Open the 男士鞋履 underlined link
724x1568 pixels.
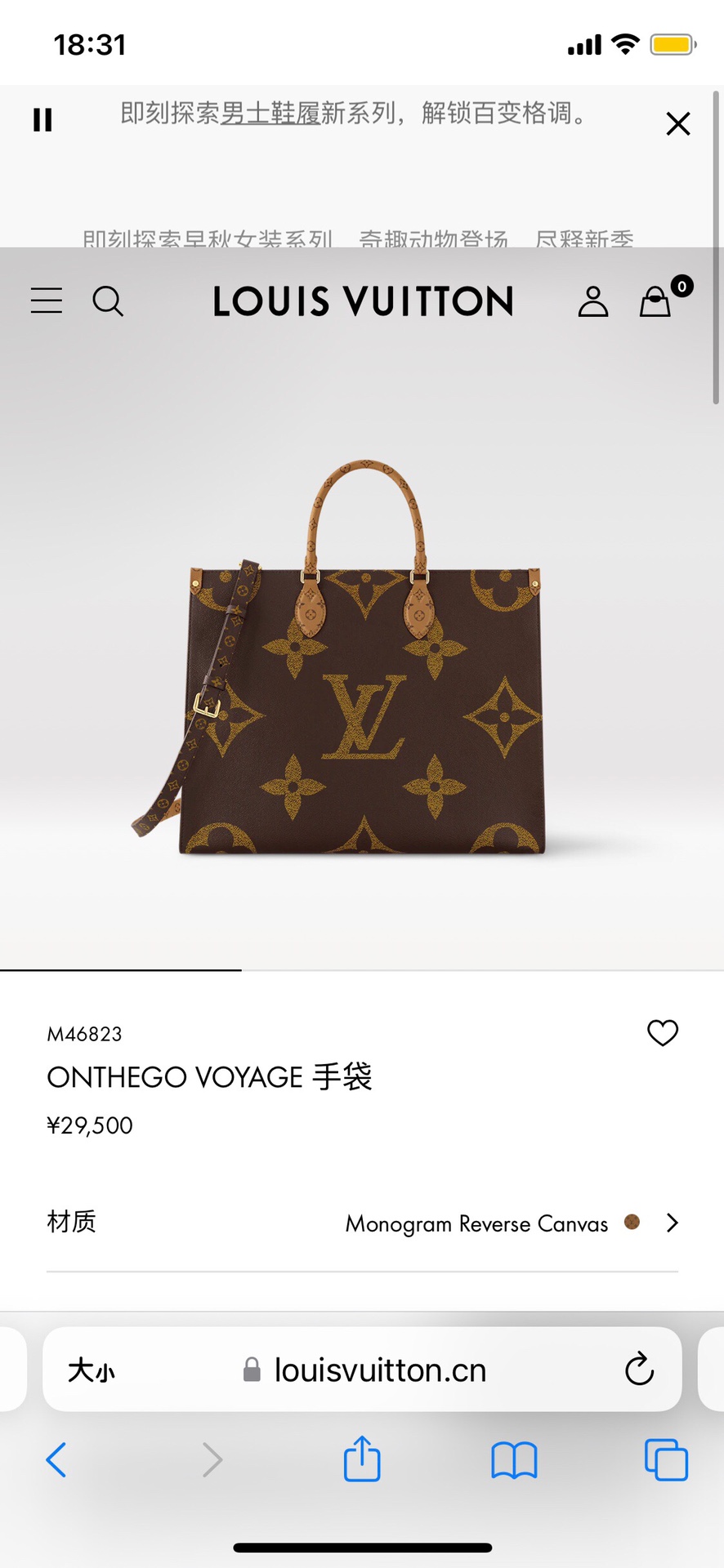click(270, 113)
